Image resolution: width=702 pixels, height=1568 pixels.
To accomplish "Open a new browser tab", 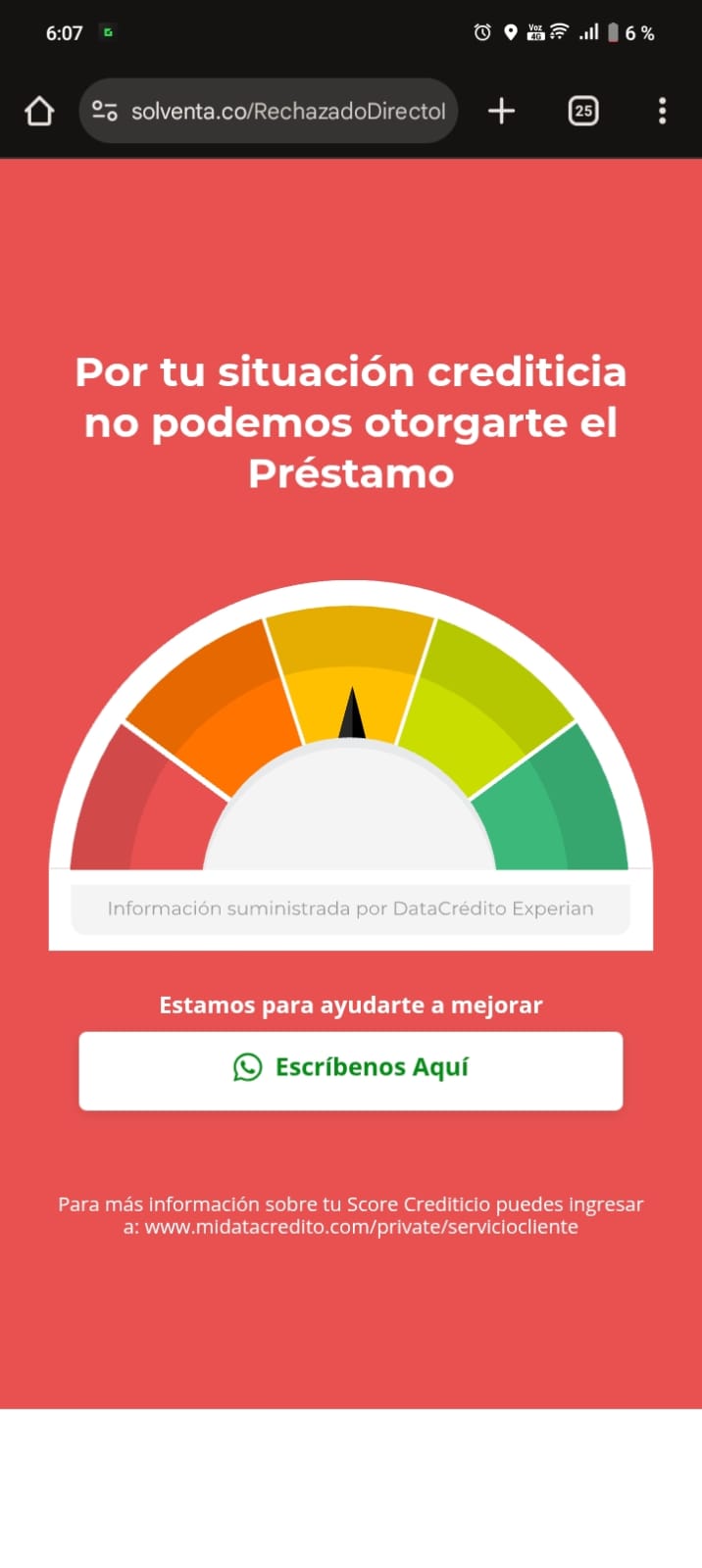I will (501, 111).
